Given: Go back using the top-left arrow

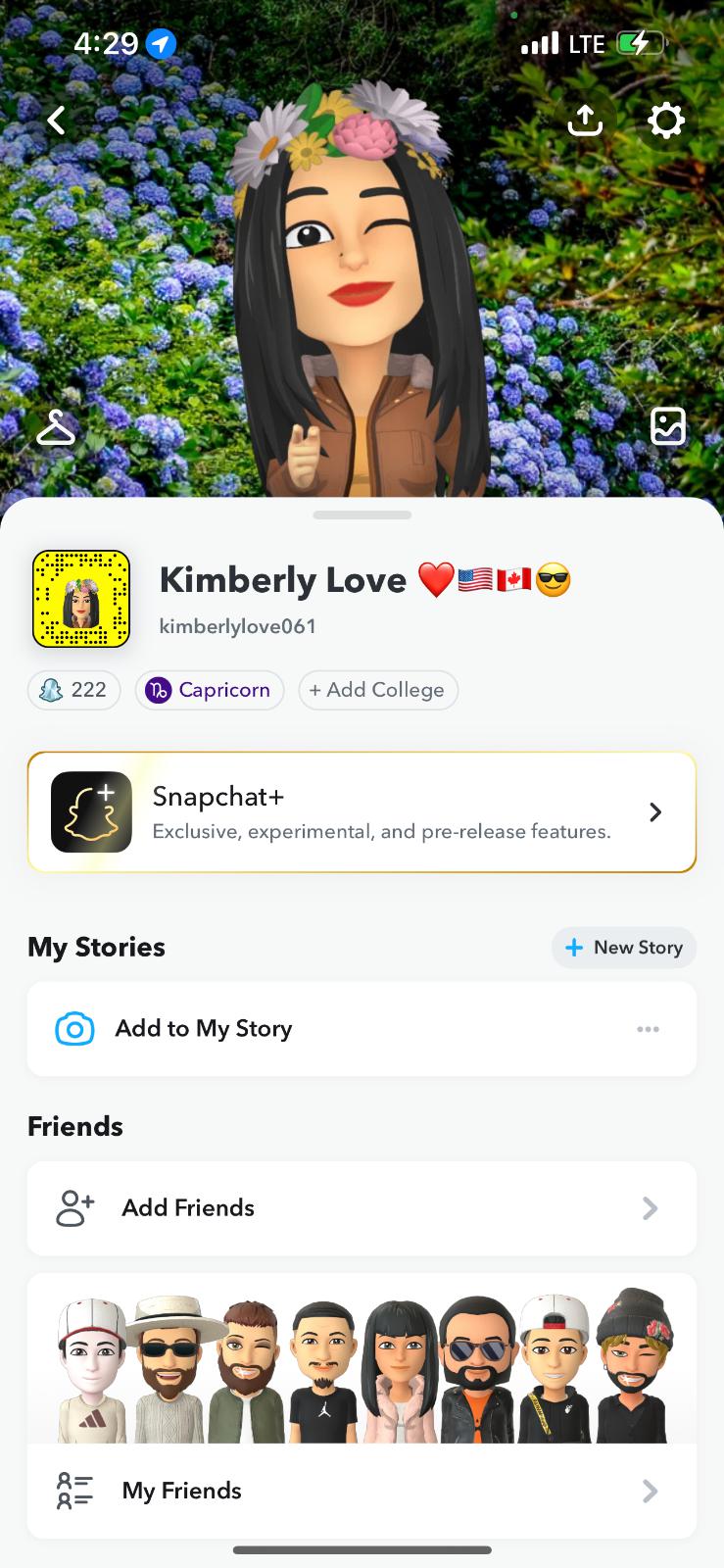Looking at the screenshot, I should [57, 121].
